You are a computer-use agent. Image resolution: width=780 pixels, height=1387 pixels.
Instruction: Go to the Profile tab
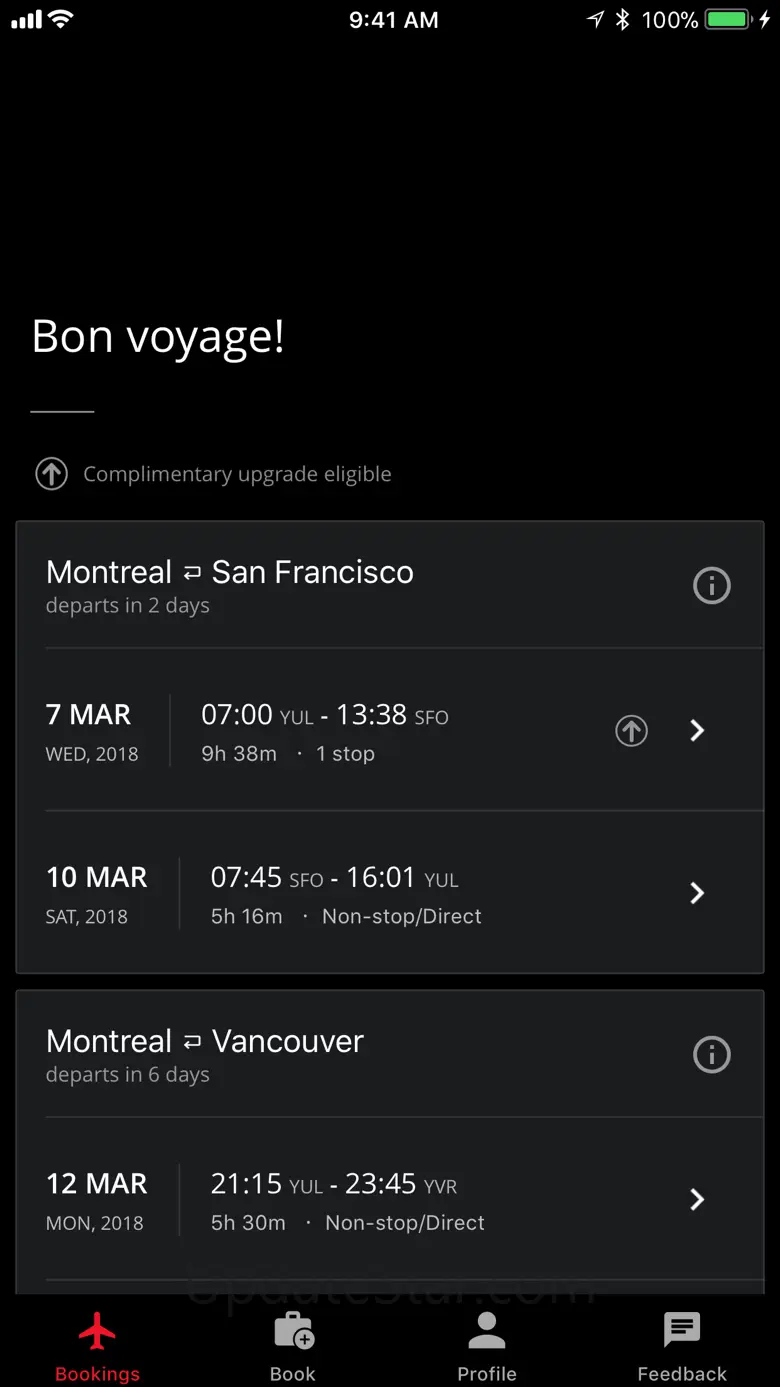(487, 1346)
